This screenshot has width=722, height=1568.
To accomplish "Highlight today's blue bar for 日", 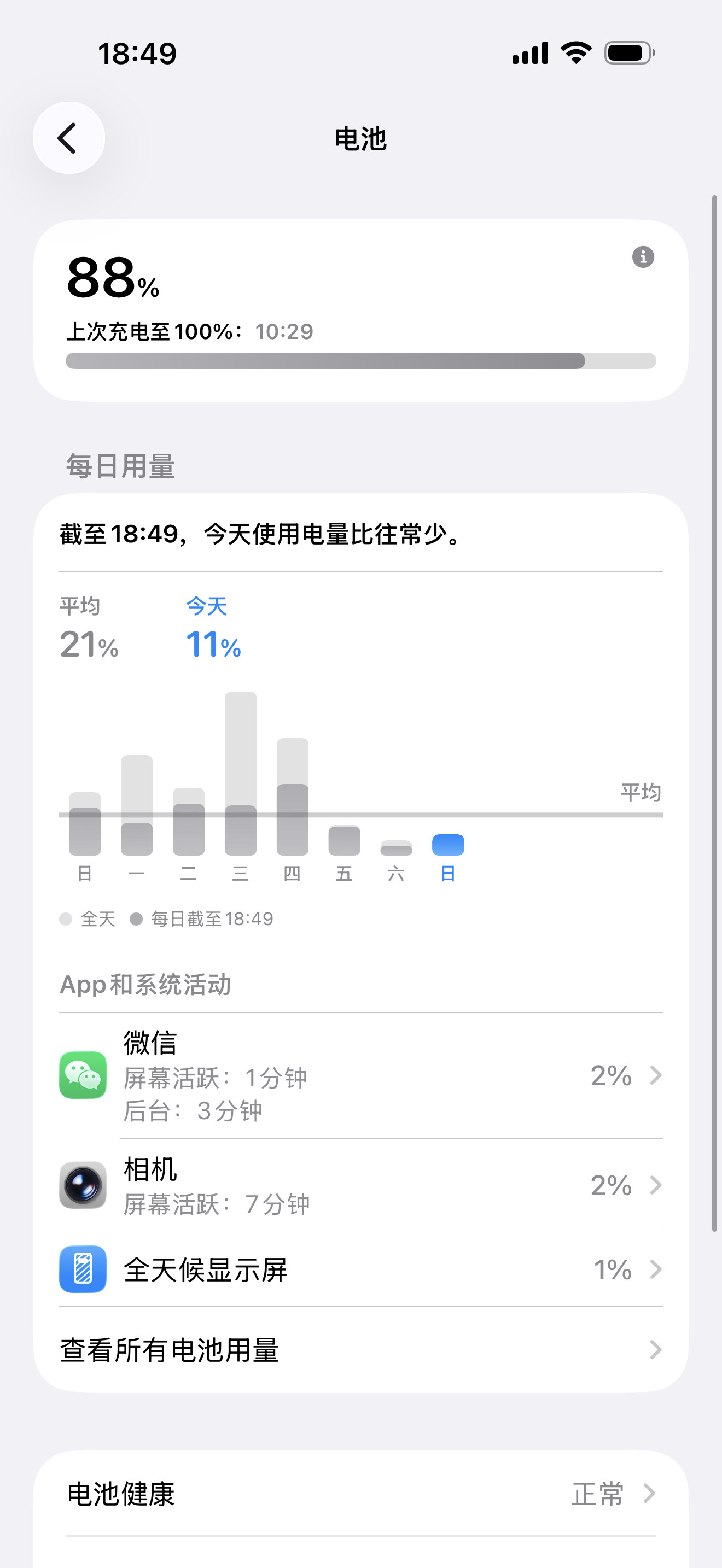I will click(x=447, y=845).
